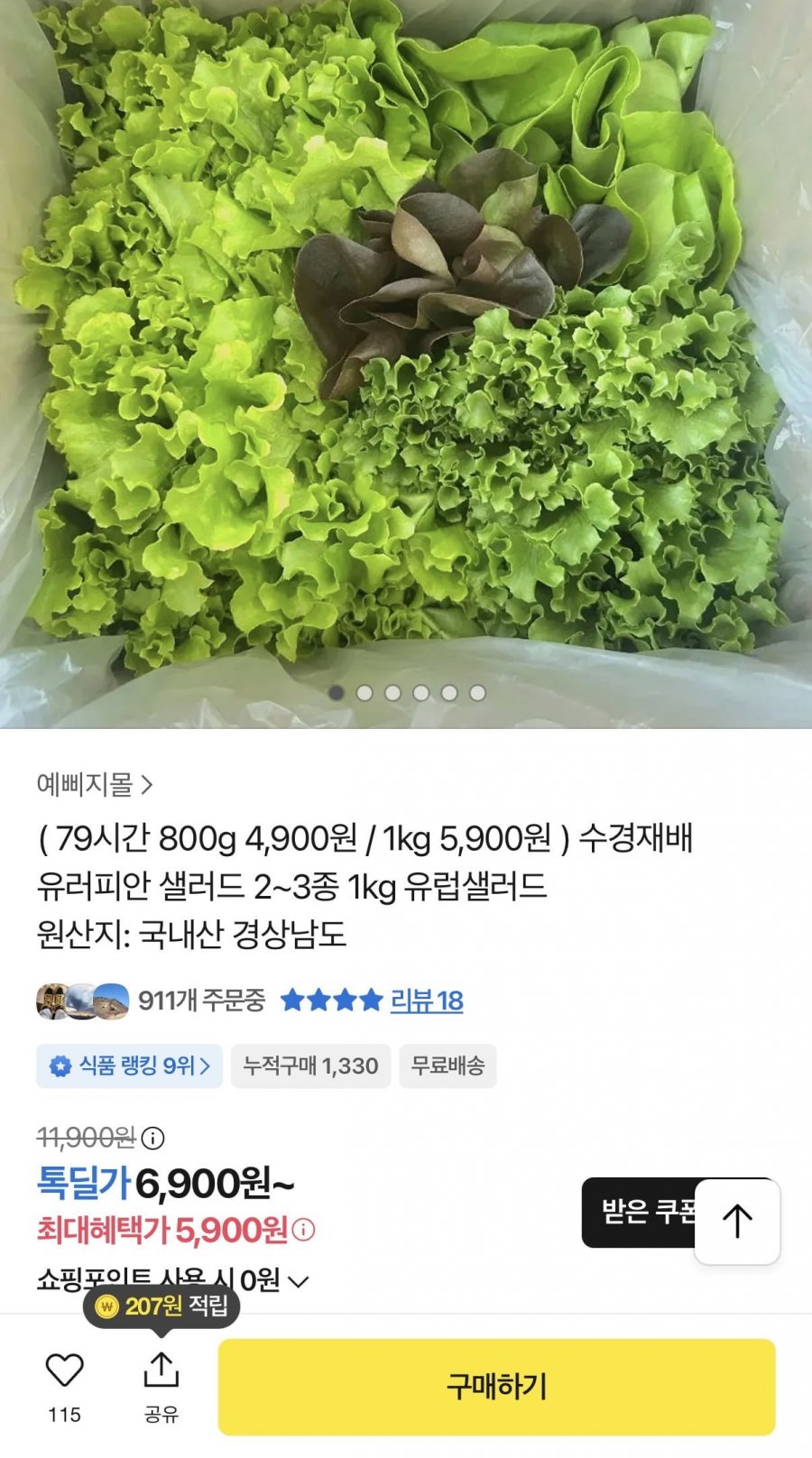Screen dimensions: 812x1458
Task: Share this product via 공유 icon
Action: (161, 1370)
